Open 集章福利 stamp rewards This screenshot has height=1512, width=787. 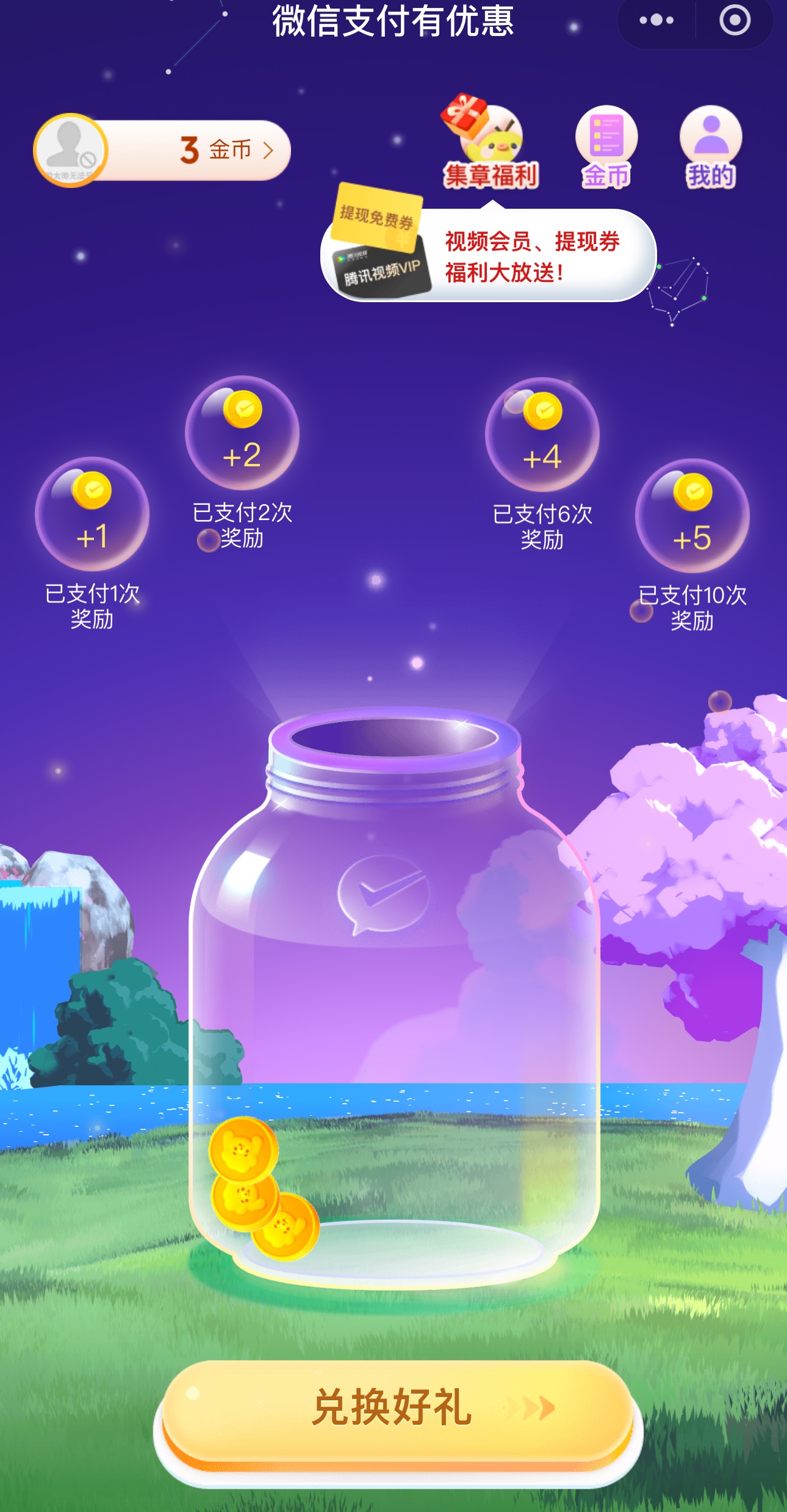[x=491, y=146]
